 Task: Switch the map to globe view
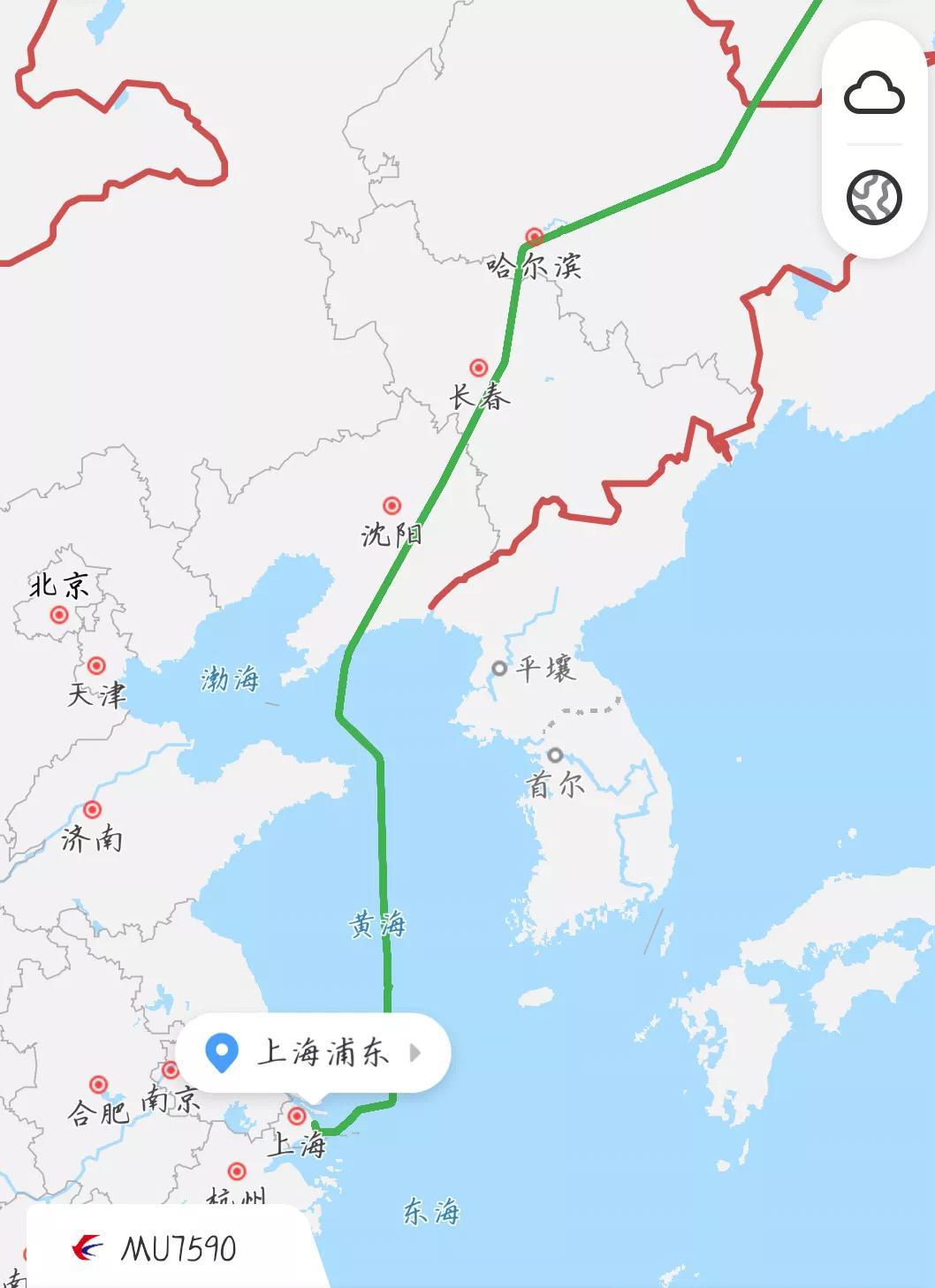[873, 196]
